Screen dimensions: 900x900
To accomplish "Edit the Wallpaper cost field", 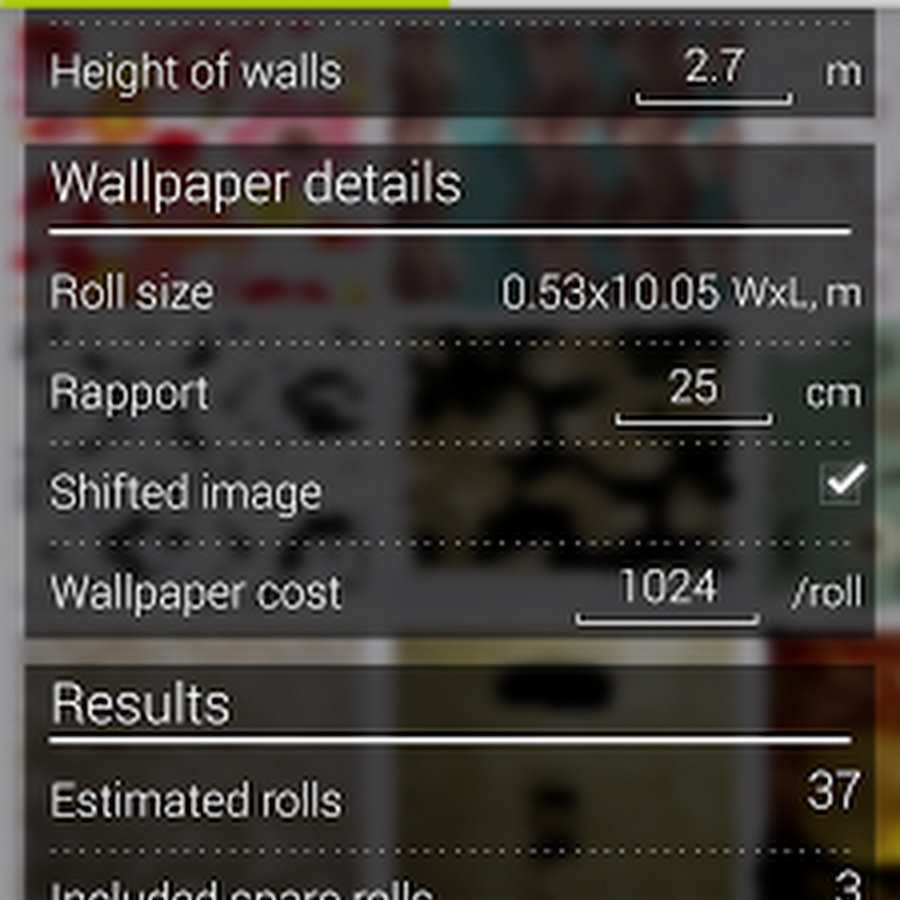I will pos(667,591).
